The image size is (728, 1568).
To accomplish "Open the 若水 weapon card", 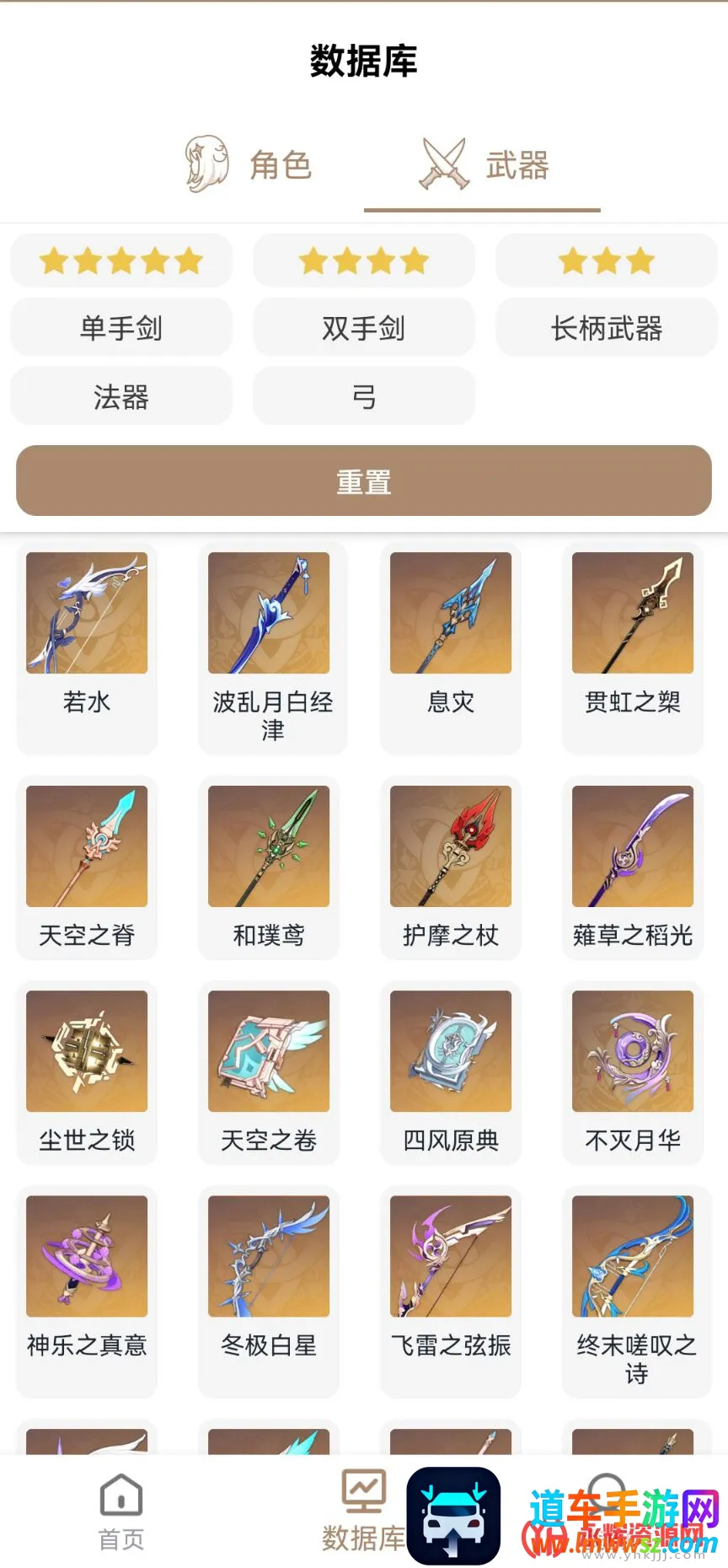I will (x=87, y=646).
